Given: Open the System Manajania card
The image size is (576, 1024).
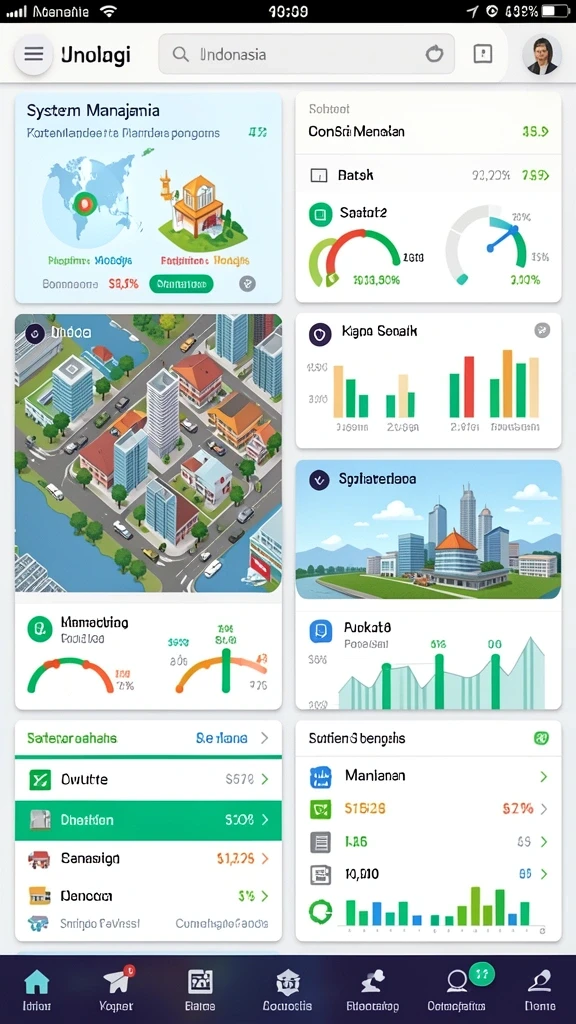Looking at the screenshot, I should point(148,197).
